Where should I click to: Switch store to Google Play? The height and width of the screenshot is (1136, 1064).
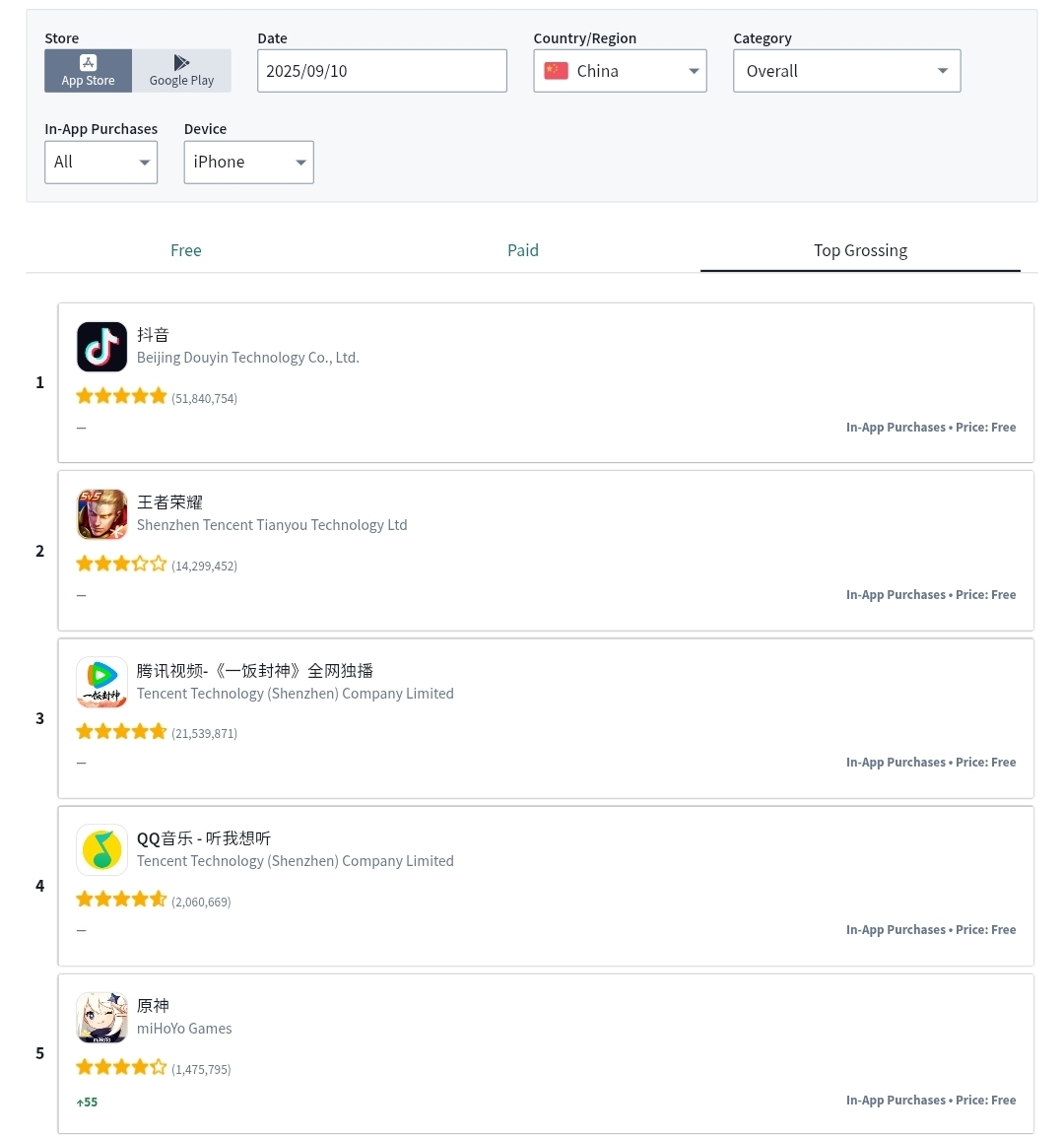182,70
